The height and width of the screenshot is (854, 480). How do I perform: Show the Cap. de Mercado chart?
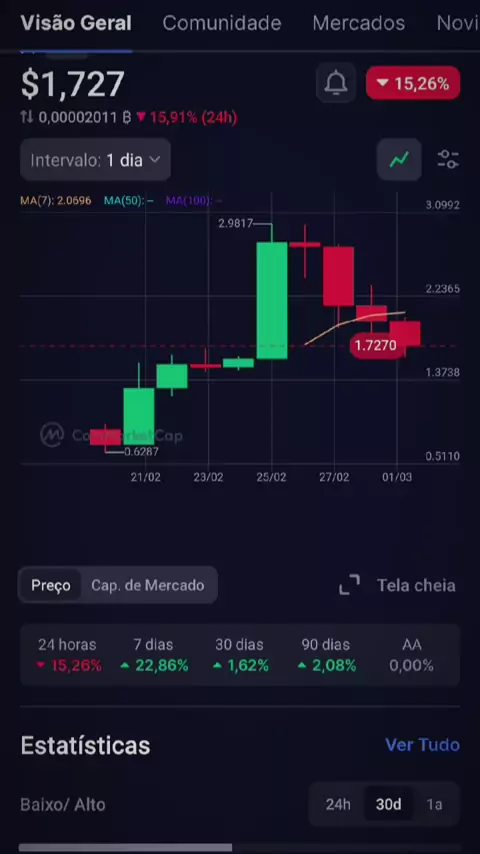[148, 585]
